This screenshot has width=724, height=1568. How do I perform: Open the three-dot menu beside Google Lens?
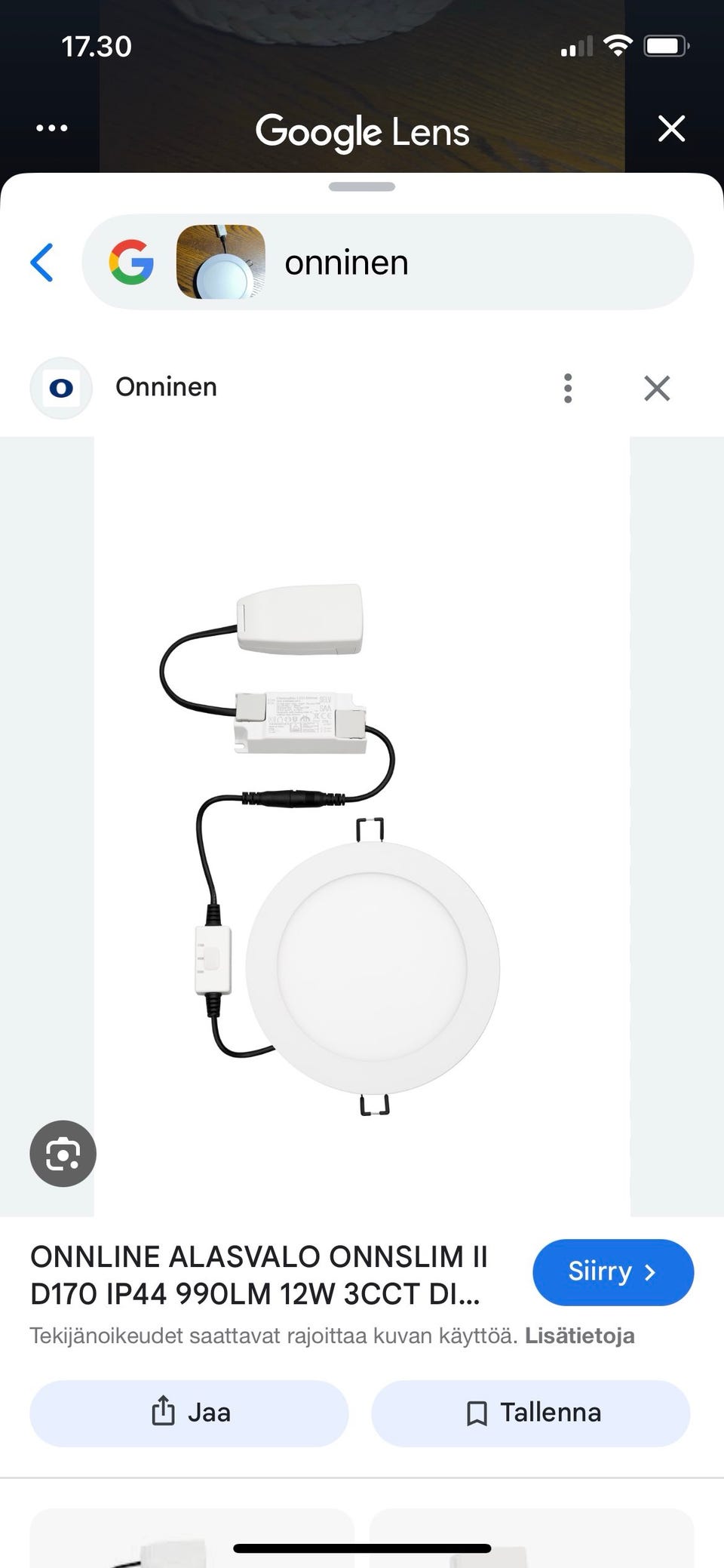click(x=52, y=128)
